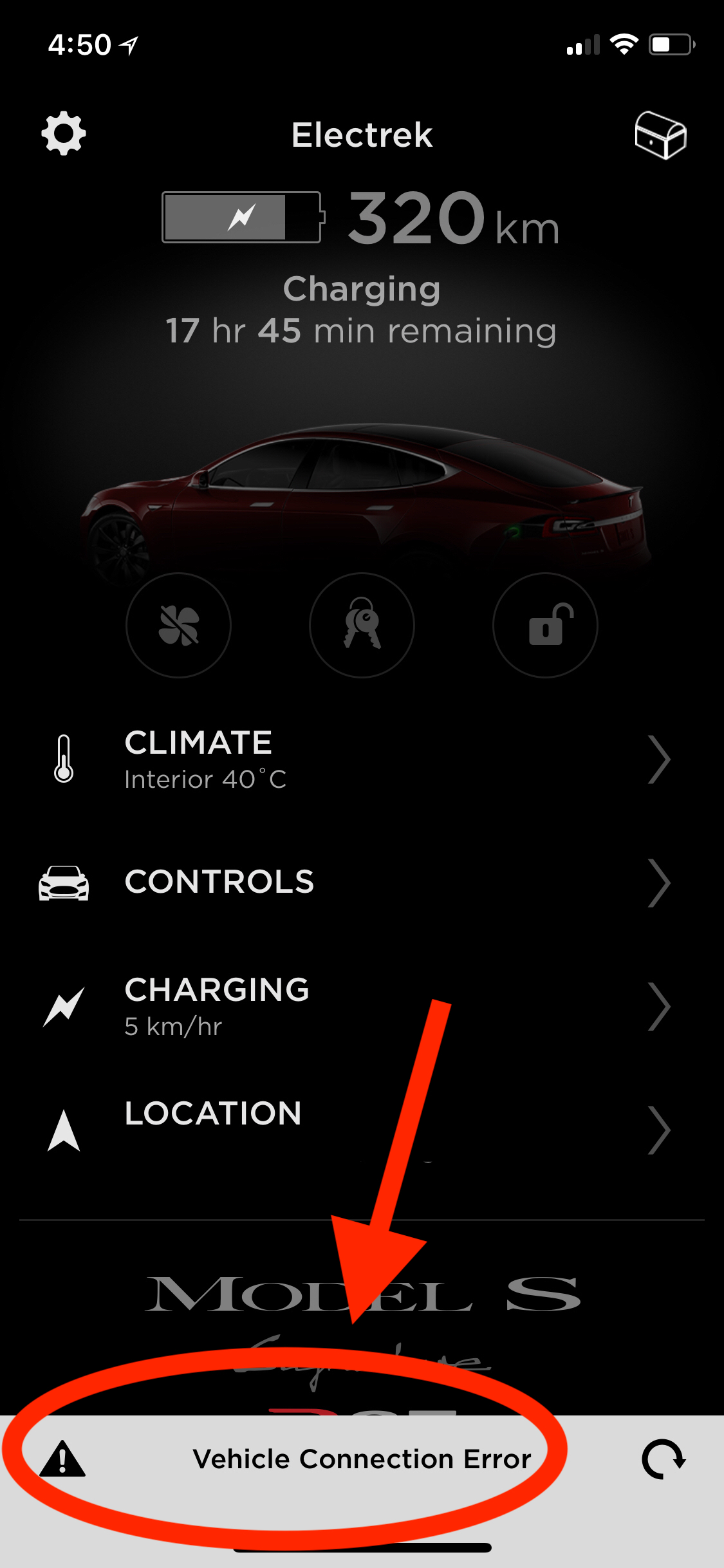
Task: Retry connection with the refresh icon
Action: (x=664, y=1459)
